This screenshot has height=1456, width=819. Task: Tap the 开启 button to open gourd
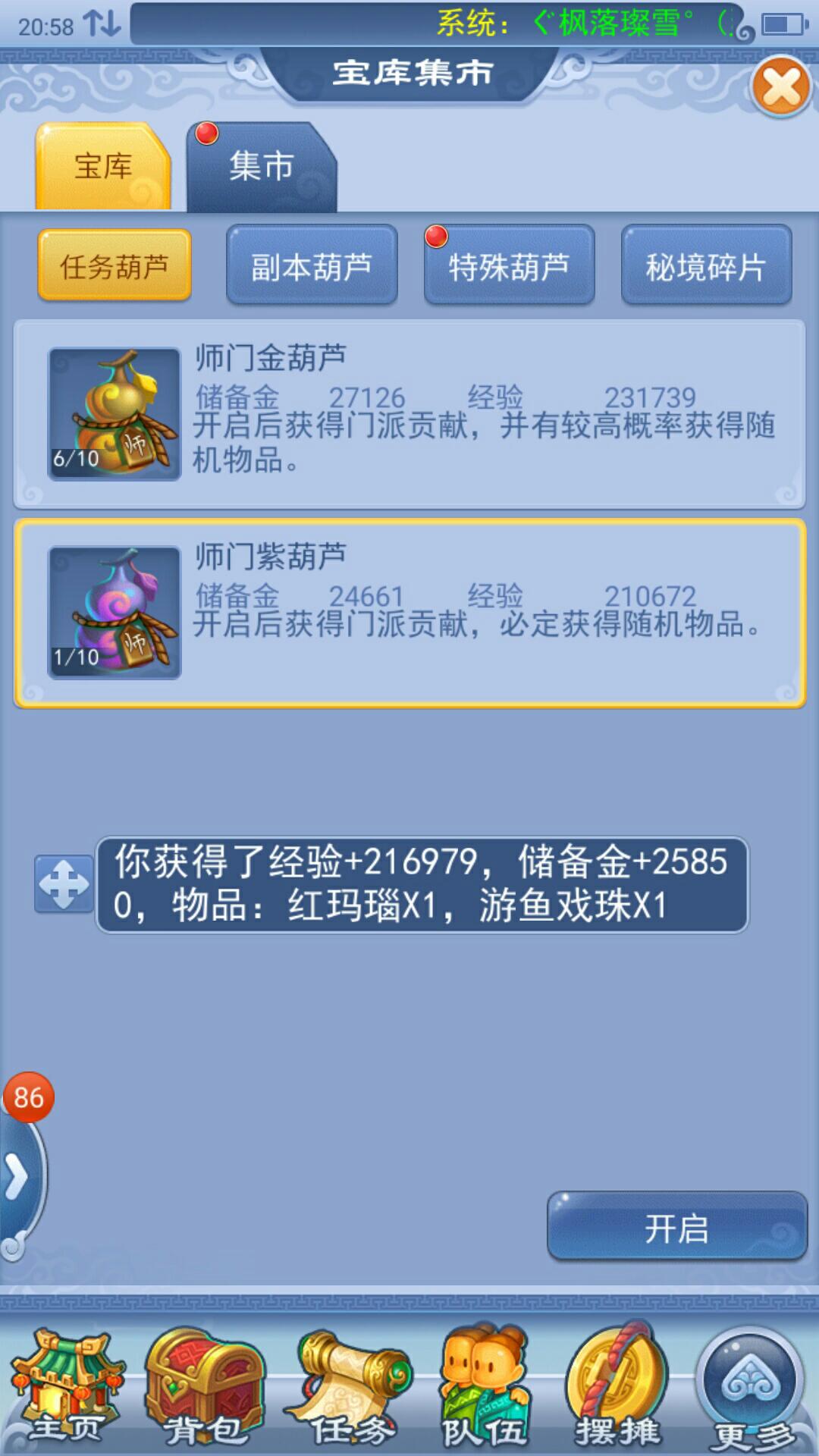coord(676,1228)
